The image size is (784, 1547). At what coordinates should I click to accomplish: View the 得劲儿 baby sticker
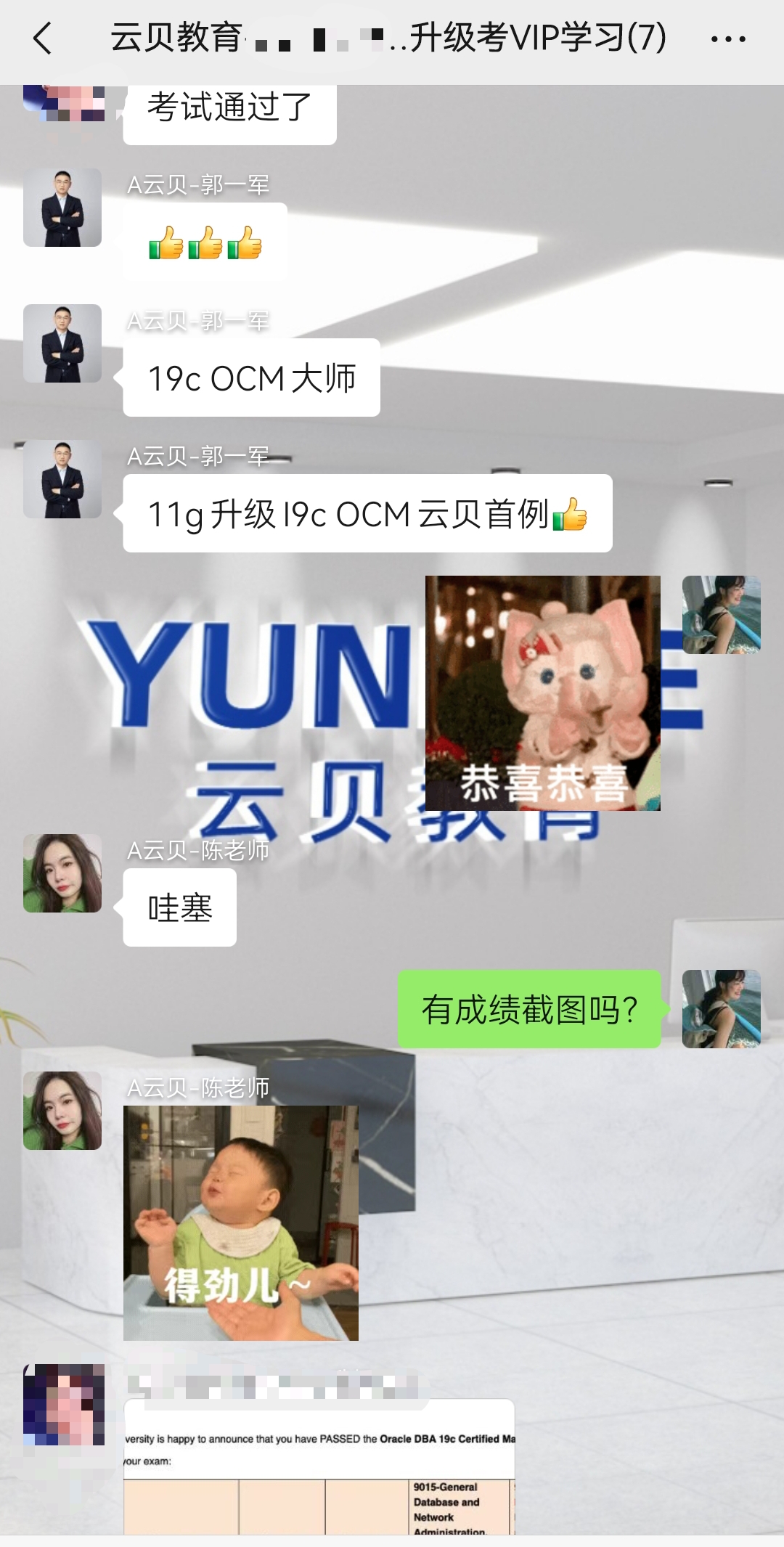coord(241,1223)
